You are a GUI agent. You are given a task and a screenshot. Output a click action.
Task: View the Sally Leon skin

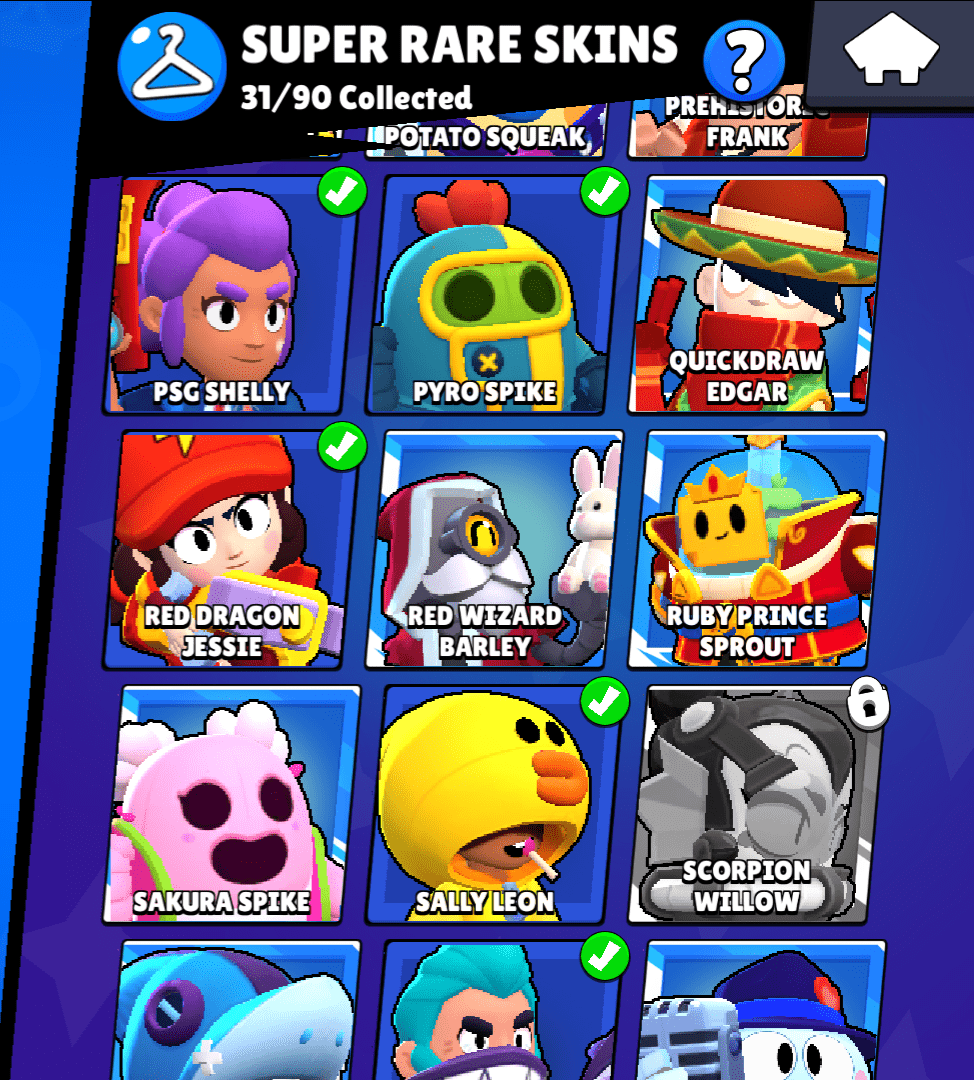coord(493,805)
